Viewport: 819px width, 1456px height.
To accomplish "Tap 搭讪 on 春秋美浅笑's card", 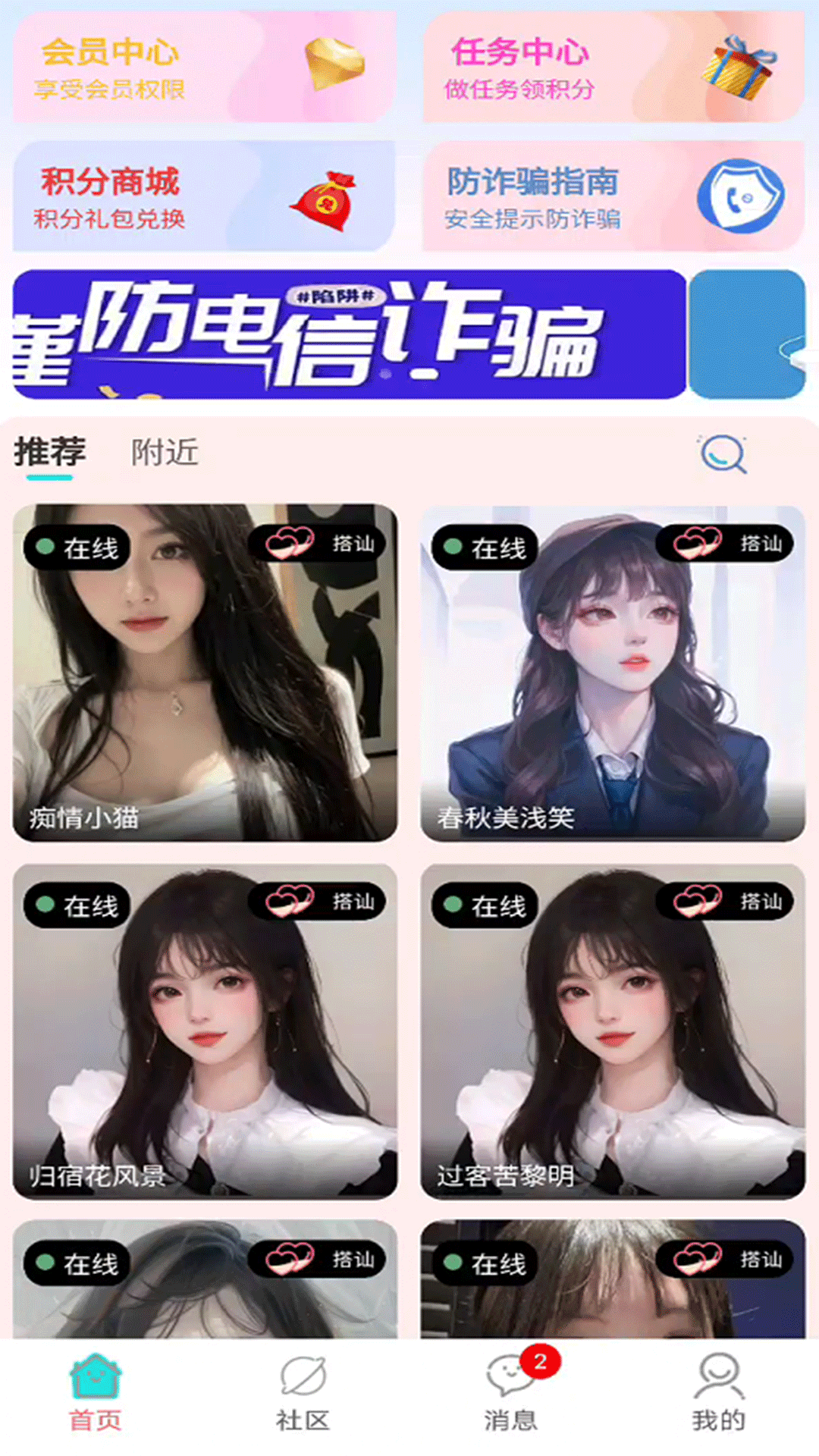I will [x=726, y=544].
